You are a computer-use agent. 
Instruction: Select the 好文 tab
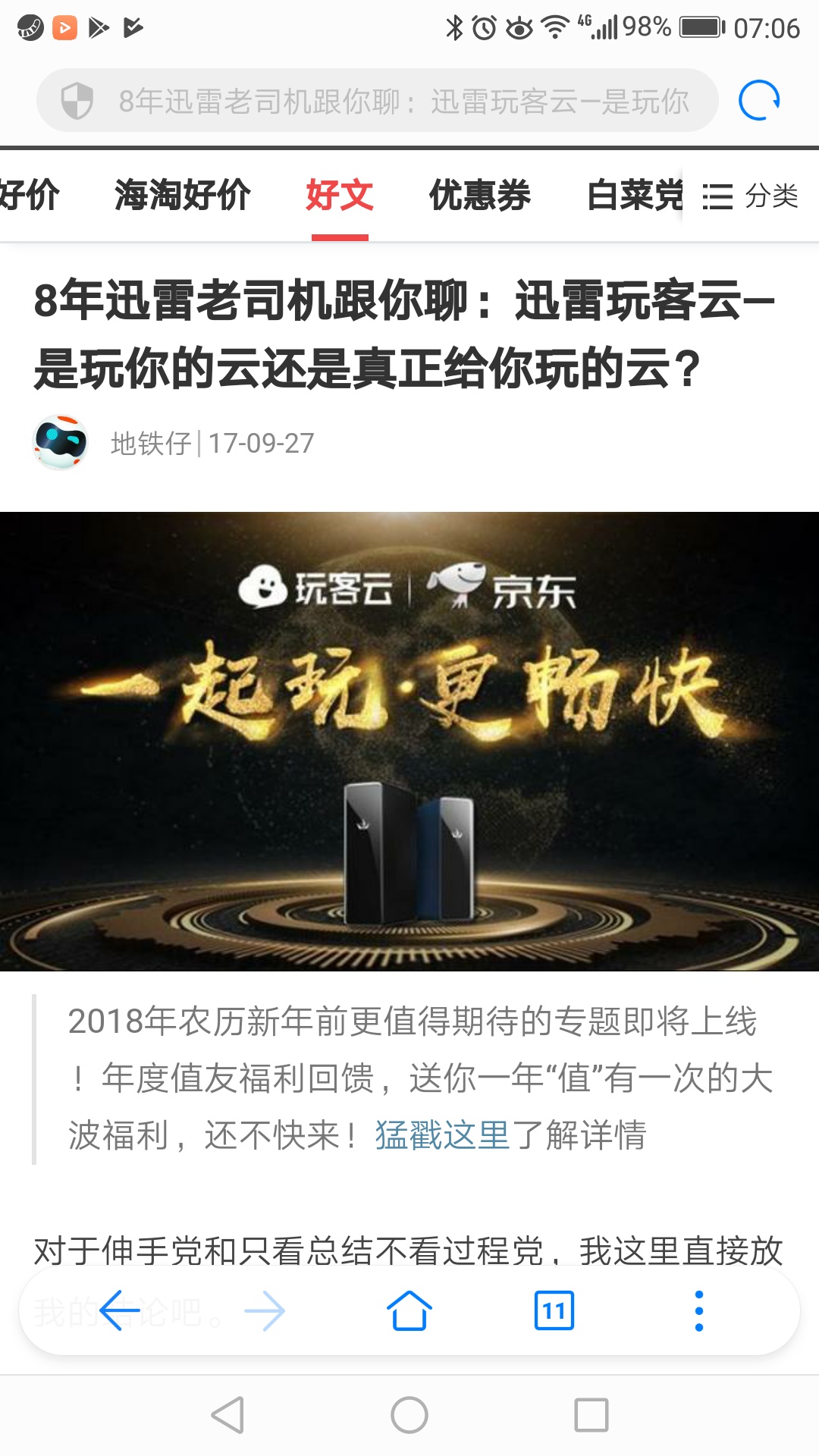pyautogui.click(x=339, y=196)
